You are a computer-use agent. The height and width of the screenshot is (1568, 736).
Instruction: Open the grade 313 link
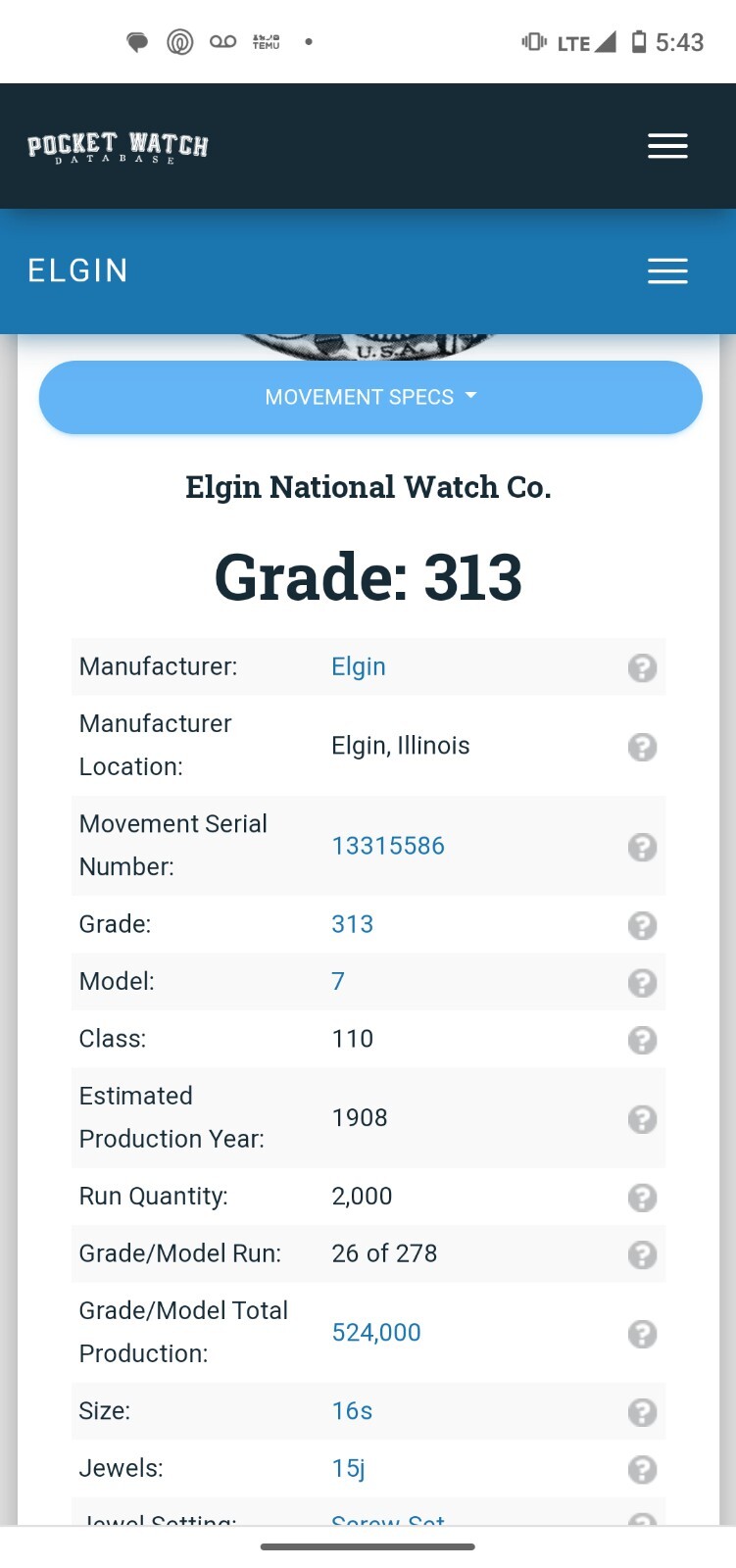coord(353,924)
